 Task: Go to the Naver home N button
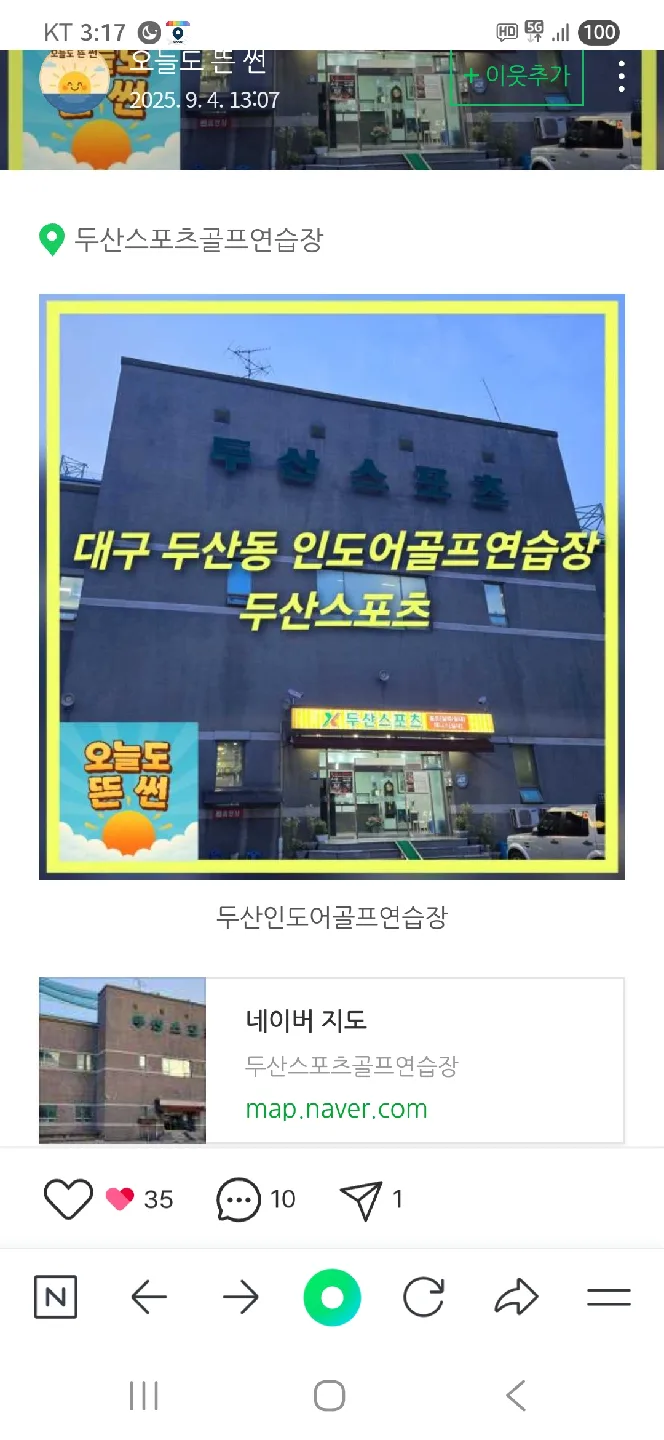point(55,1298)
